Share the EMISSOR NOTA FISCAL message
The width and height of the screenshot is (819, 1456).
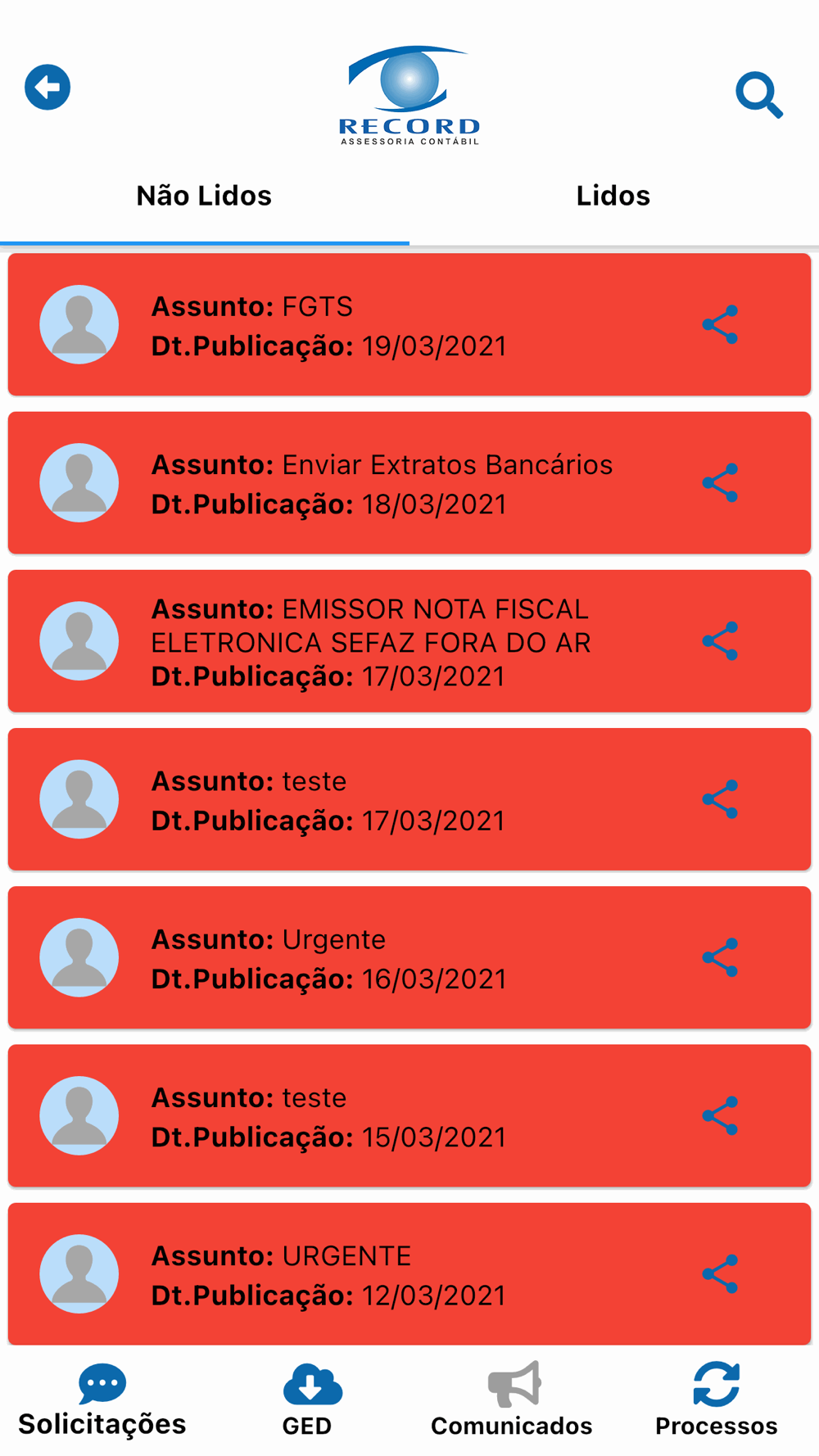point(721,641)
